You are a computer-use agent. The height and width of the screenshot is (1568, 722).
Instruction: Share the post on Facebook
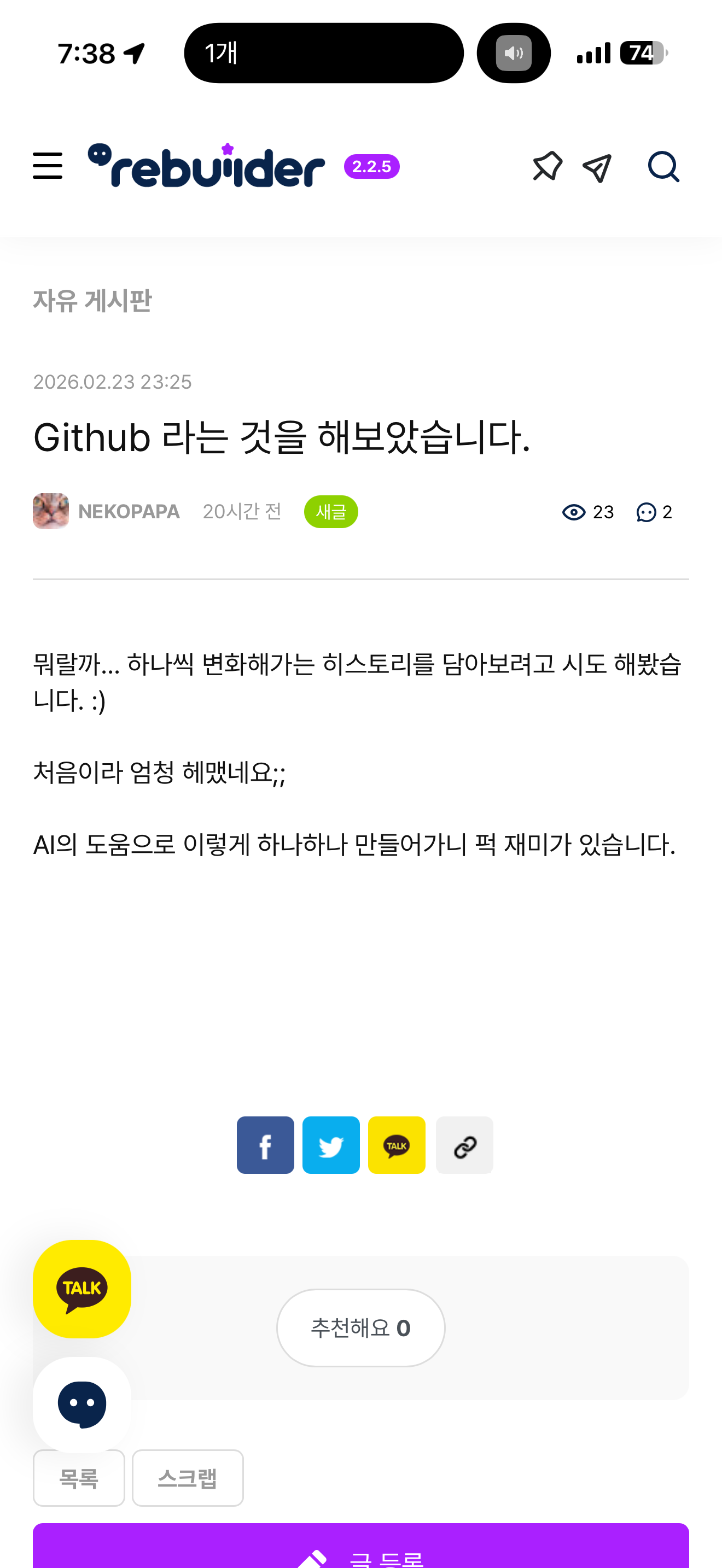(265, 1145)
